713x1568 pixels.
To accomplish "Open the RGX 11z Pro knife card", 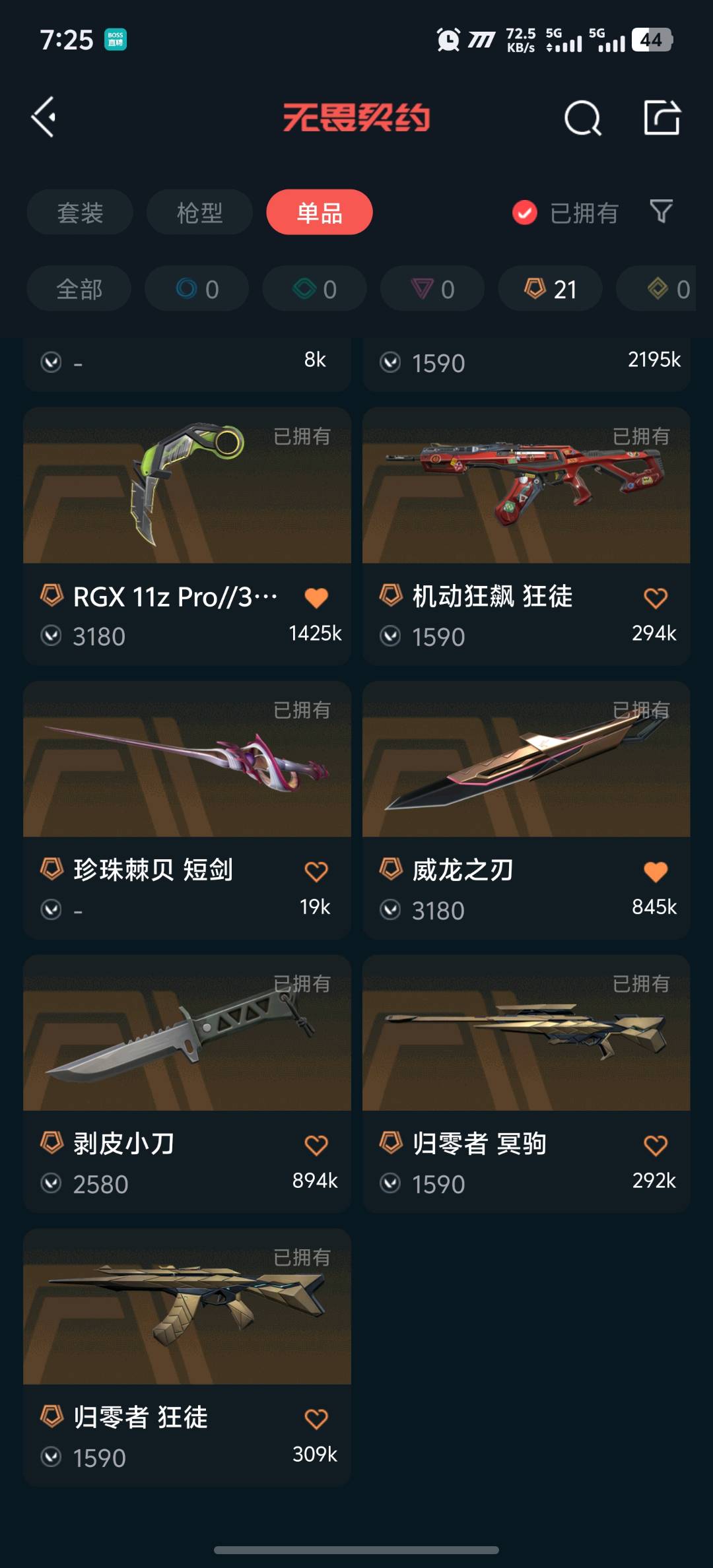I will tap(187, 486).
